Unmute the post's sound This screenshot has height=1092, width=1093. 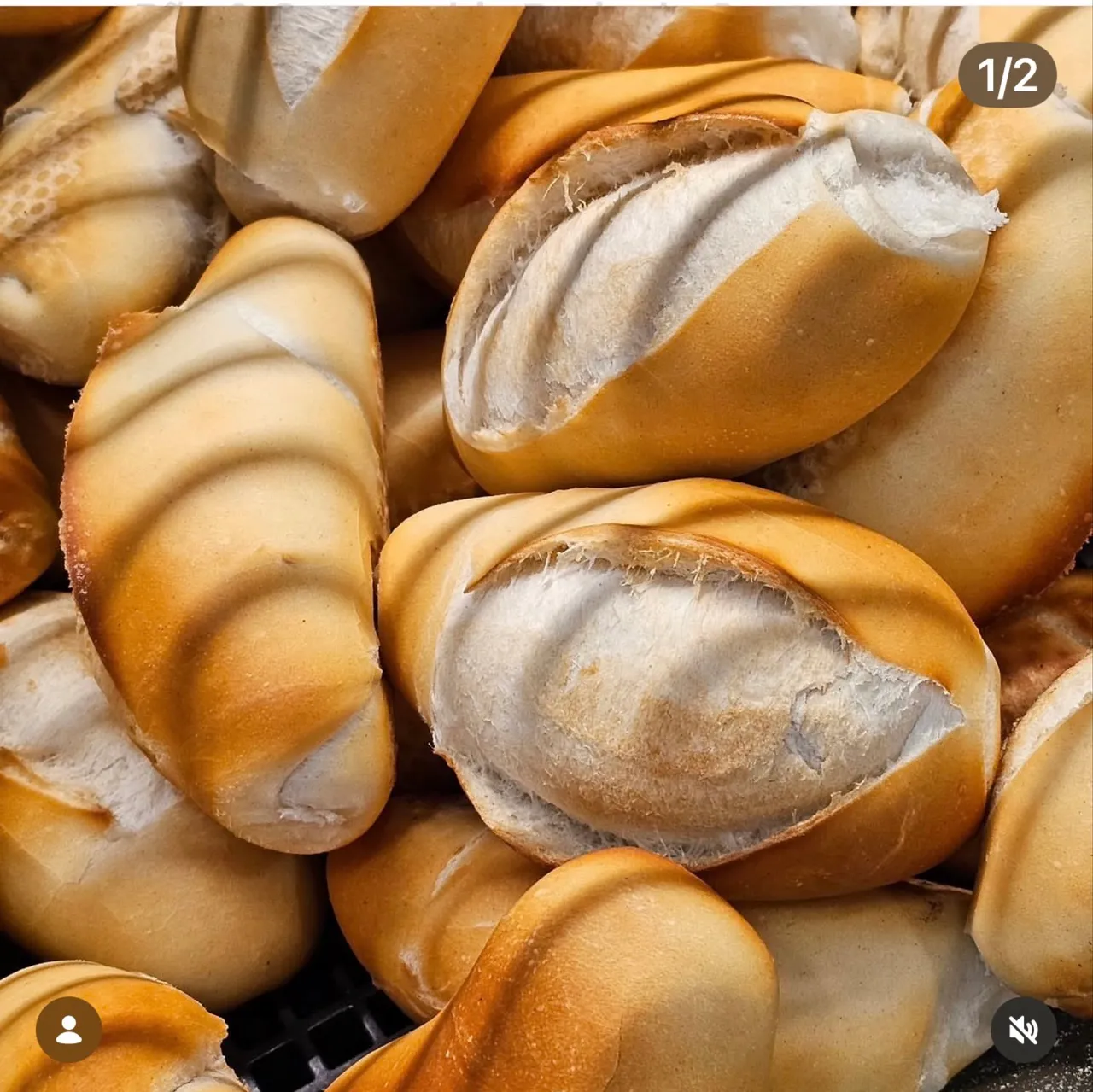coord(1023,1030)
